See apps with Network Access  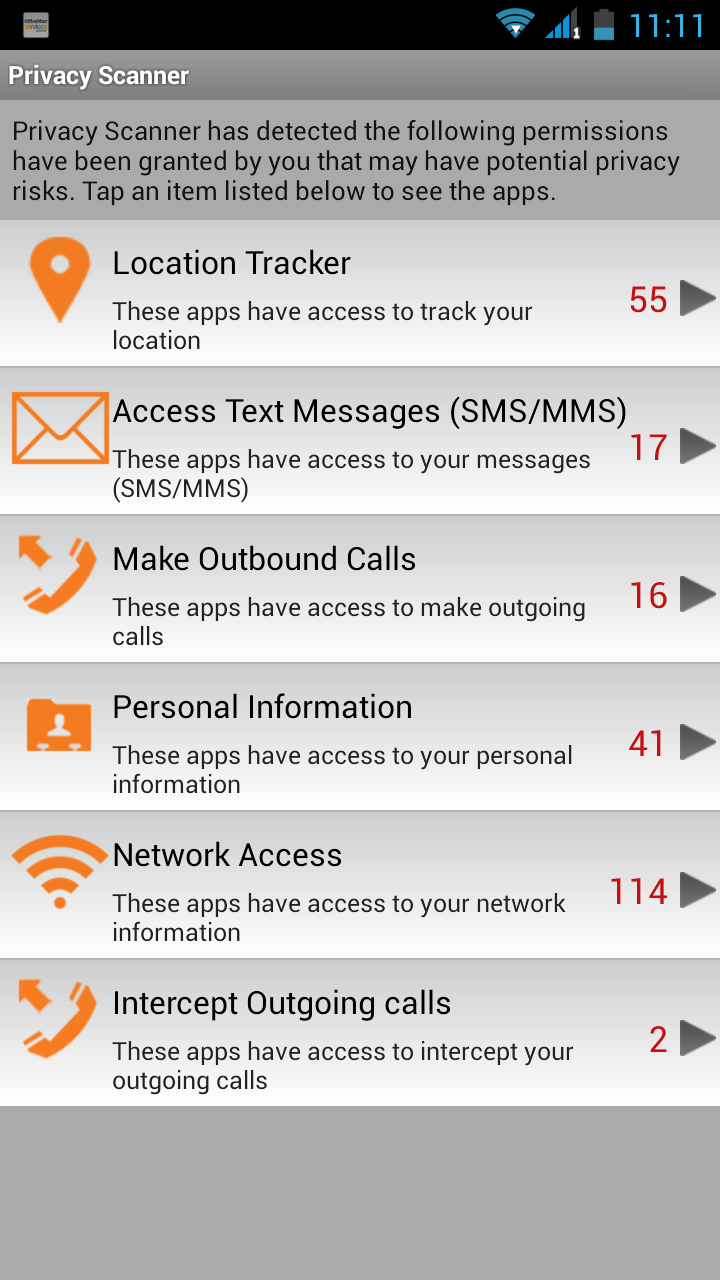click(x=360, y=886)
